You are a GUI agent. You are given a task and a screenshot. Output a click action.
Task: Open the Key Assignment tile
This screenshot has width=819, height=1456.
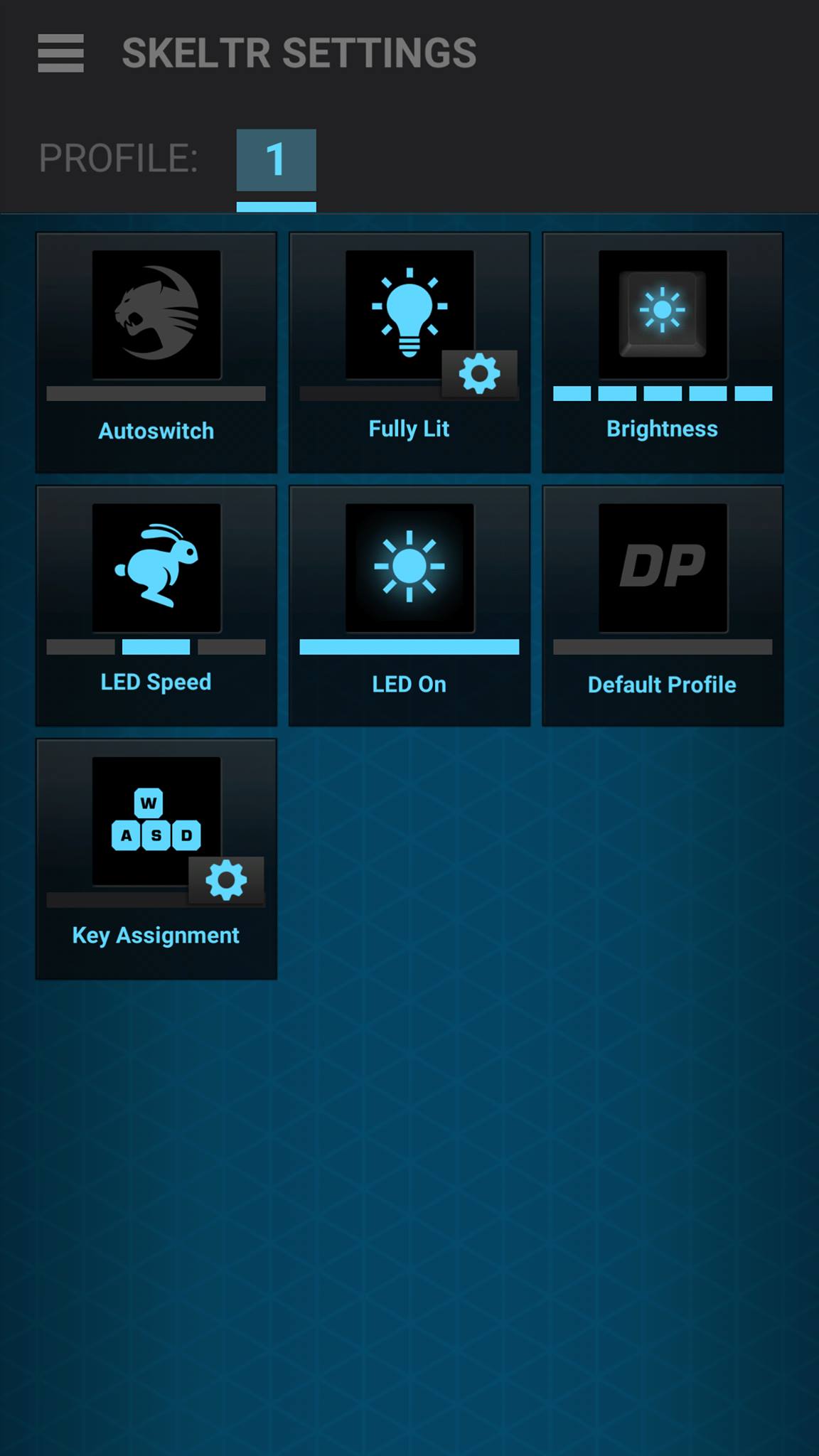[156, 859]
